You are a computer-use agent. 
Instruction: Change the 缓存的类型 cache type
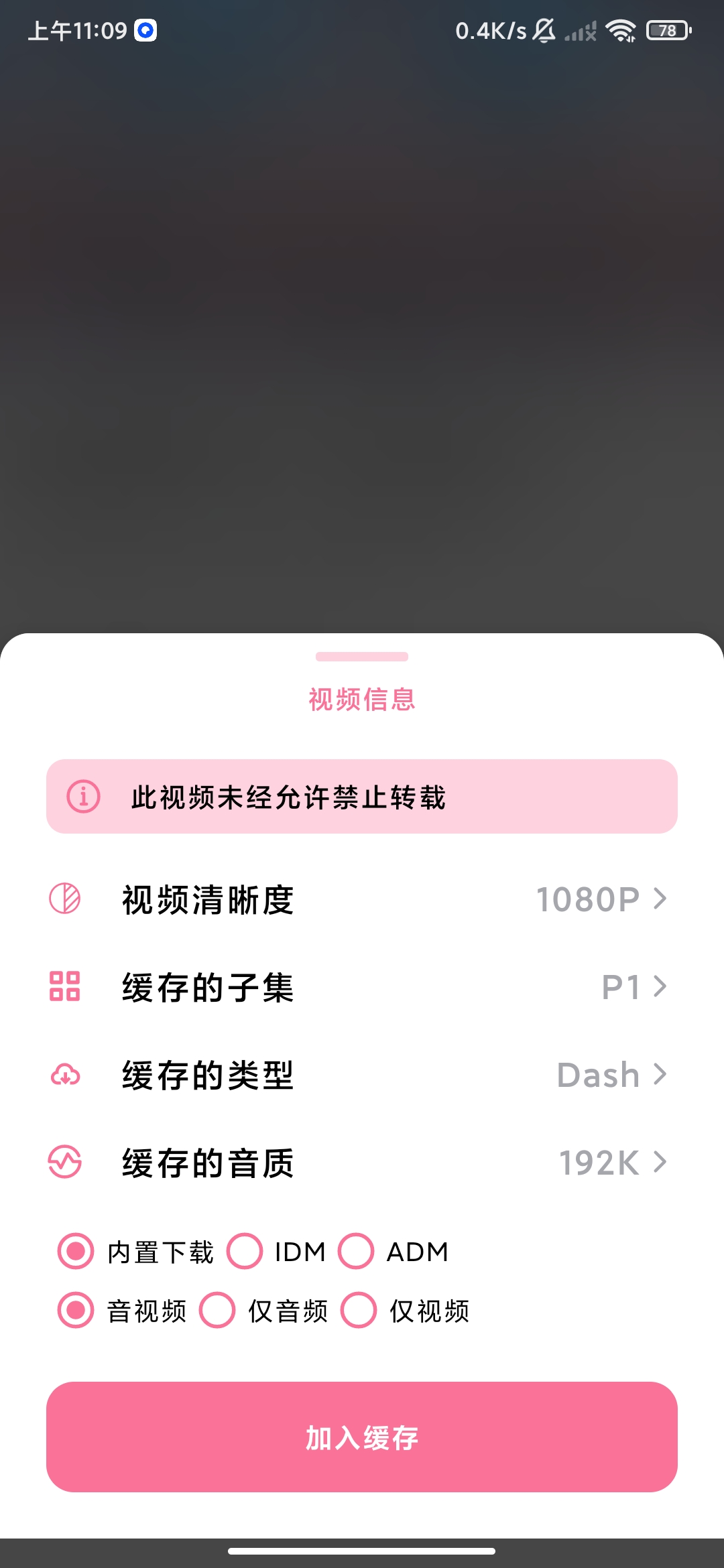click(x=362, y=1075)
